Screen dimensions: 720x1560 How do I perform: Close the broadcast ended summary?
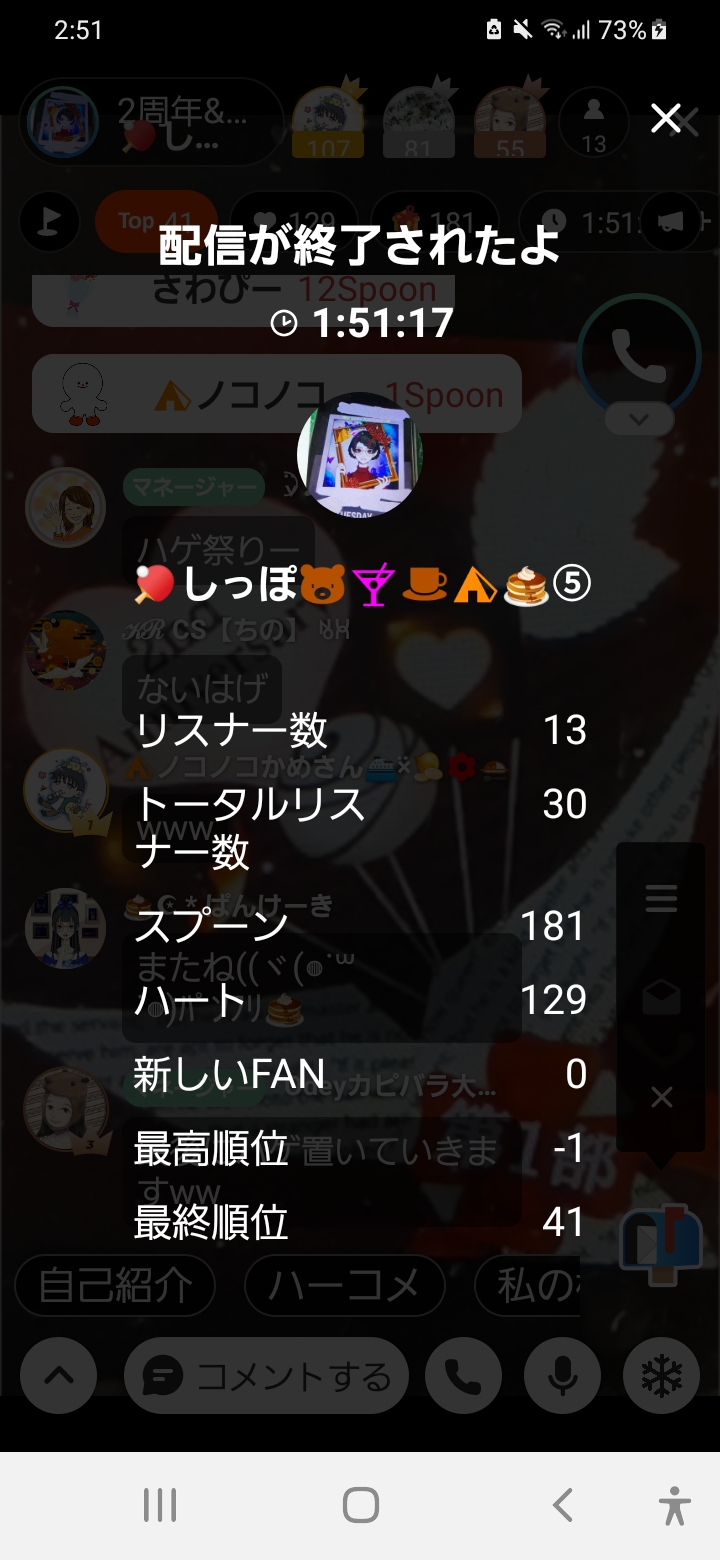pos(666,118)
